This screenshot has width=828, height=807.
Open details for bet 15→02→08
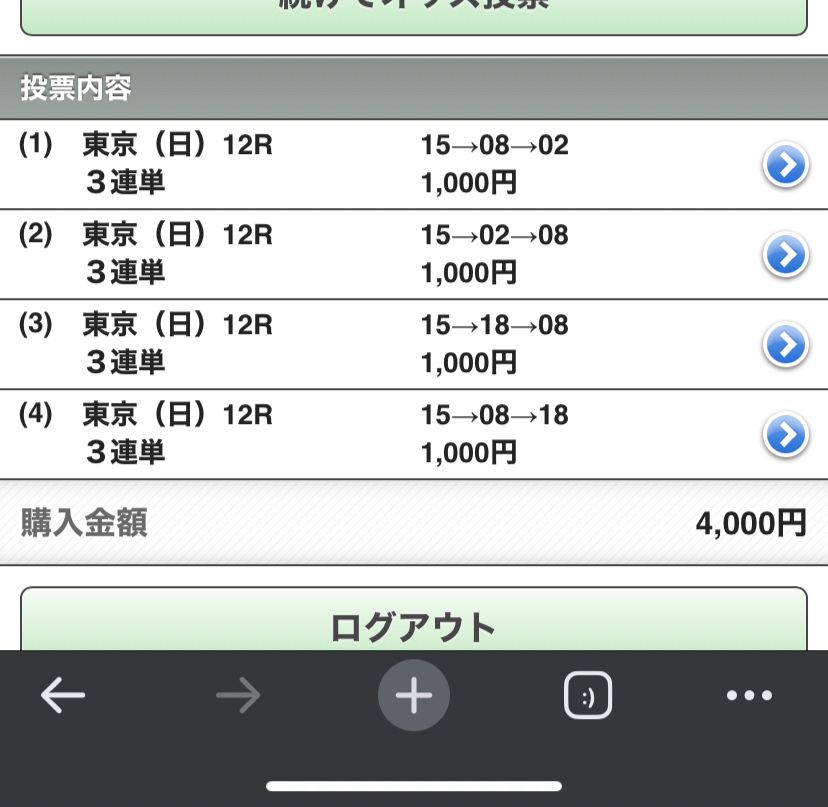tap(785, 256)
